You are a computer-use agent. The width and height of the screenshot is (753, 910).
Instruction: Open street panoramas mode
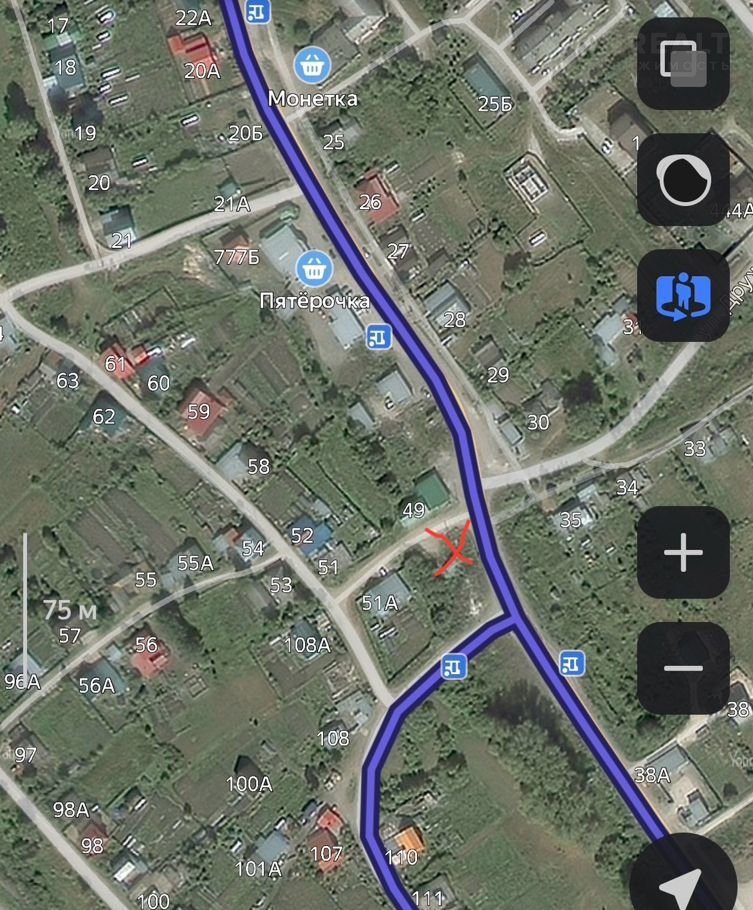click(x=683, y=296)
